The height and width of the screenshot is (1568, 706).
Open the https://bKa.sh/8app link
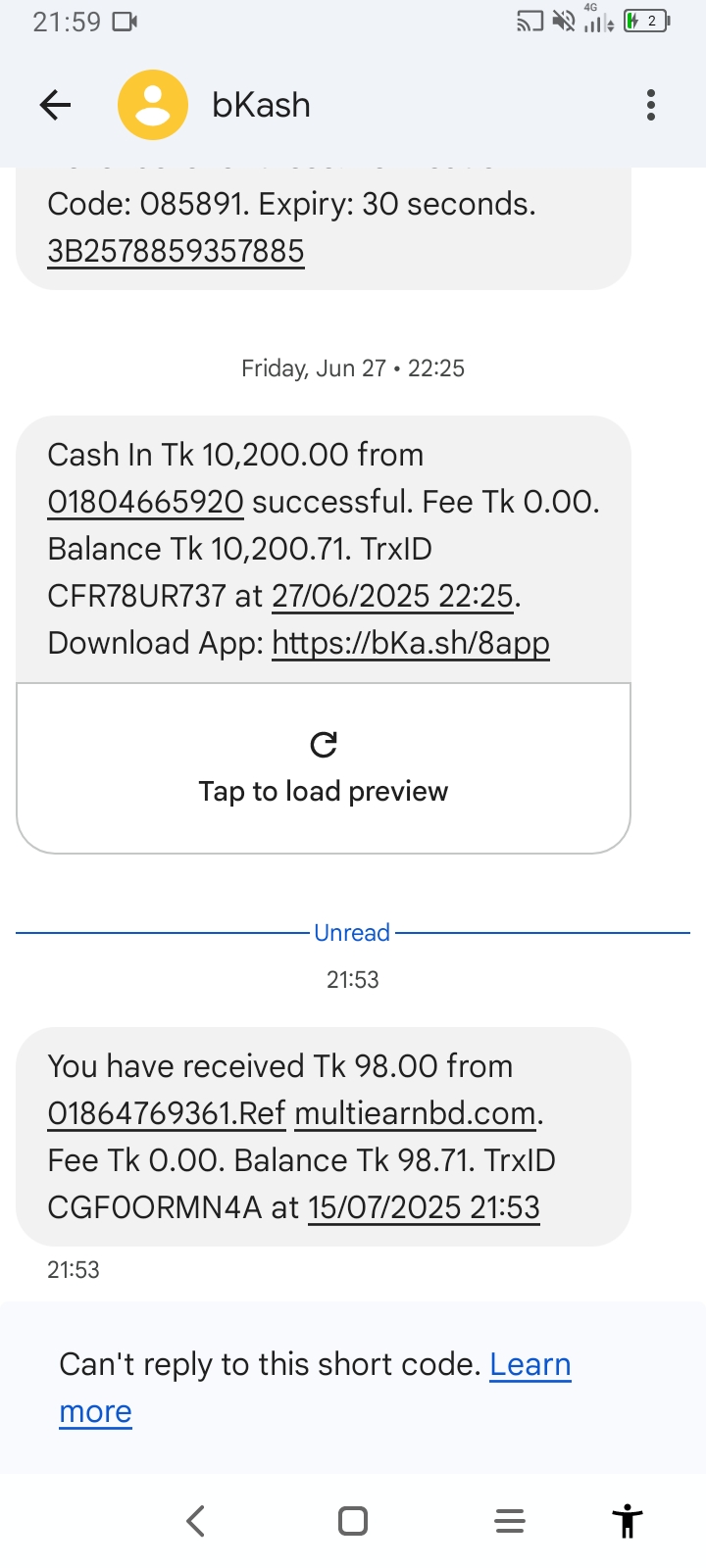point(410,644)
